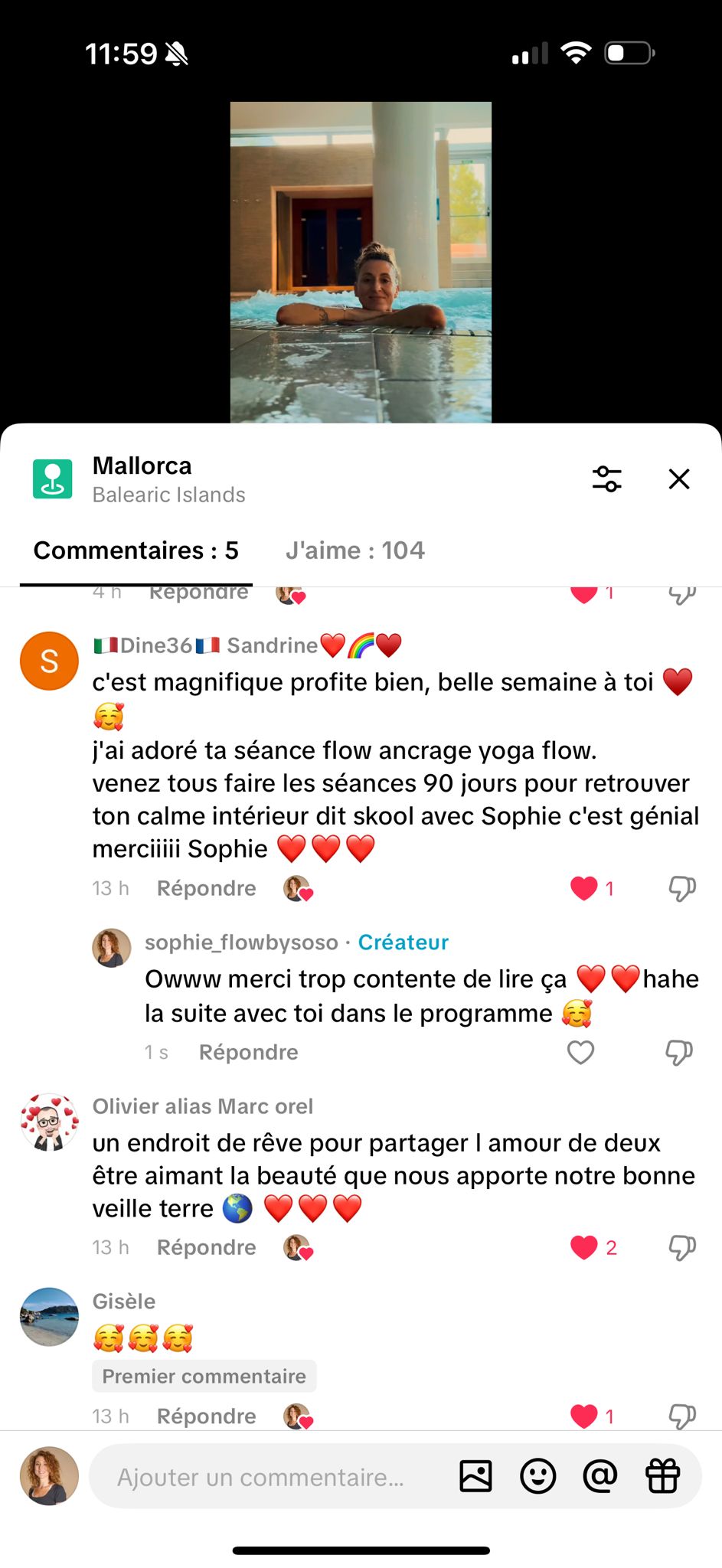
Task: Open Olivier alias Marc orel's profile picture
Action: pos(49,1122)
